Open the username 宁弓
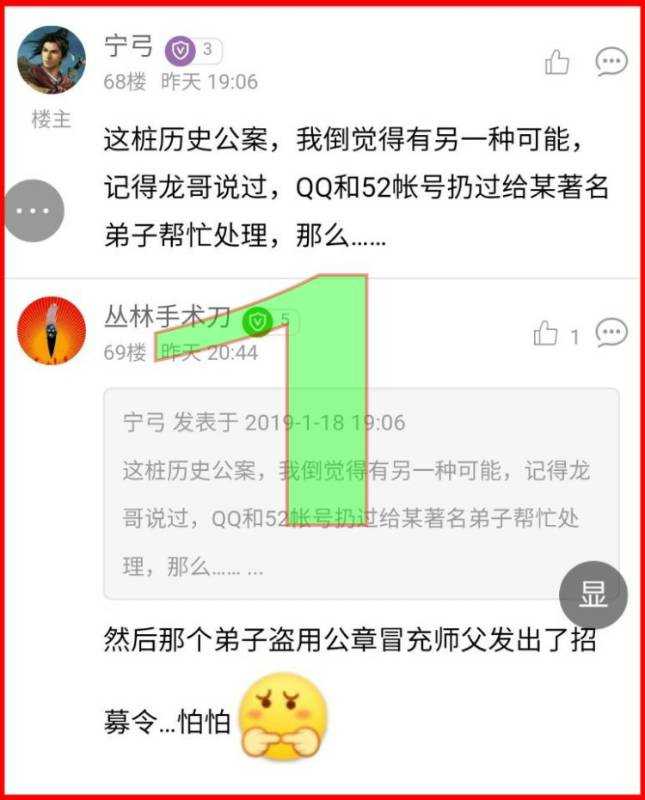The height and width of the screenshot is (800, 645). click(128, 46)
